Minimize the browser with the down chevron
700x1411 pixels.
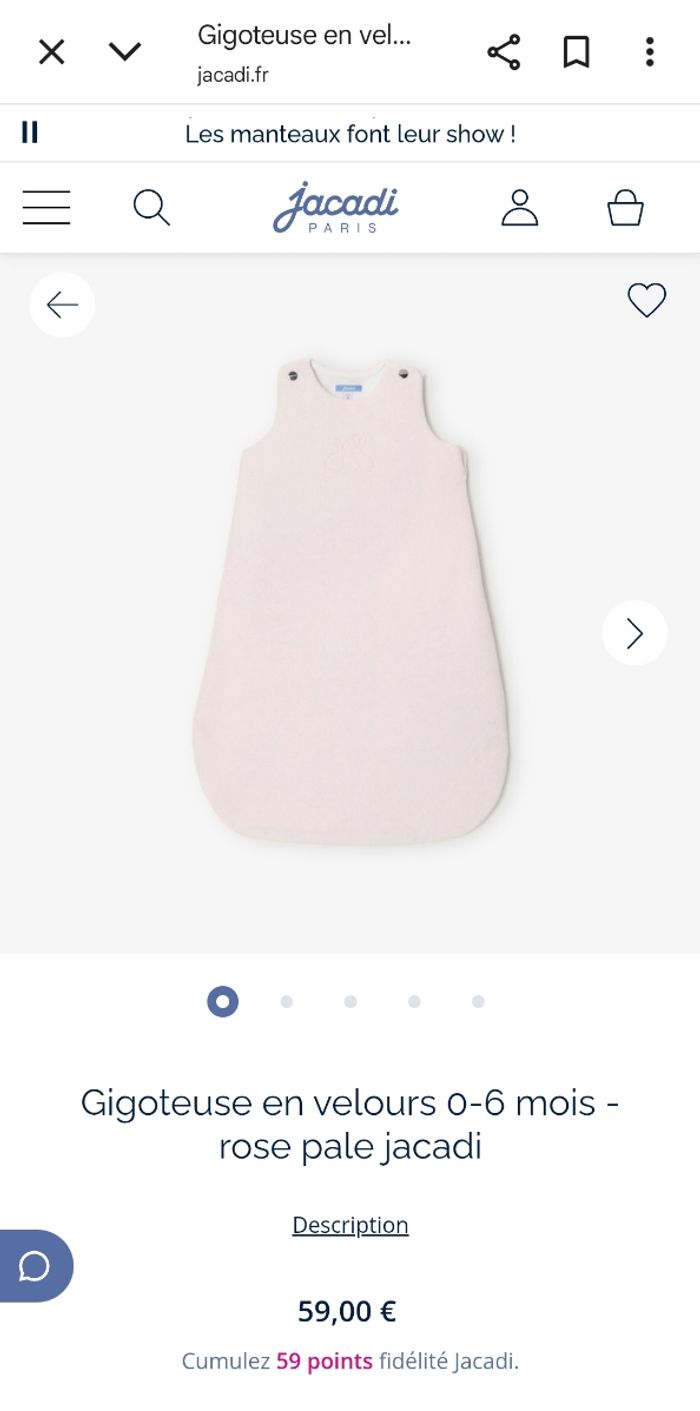coord(125,52)
